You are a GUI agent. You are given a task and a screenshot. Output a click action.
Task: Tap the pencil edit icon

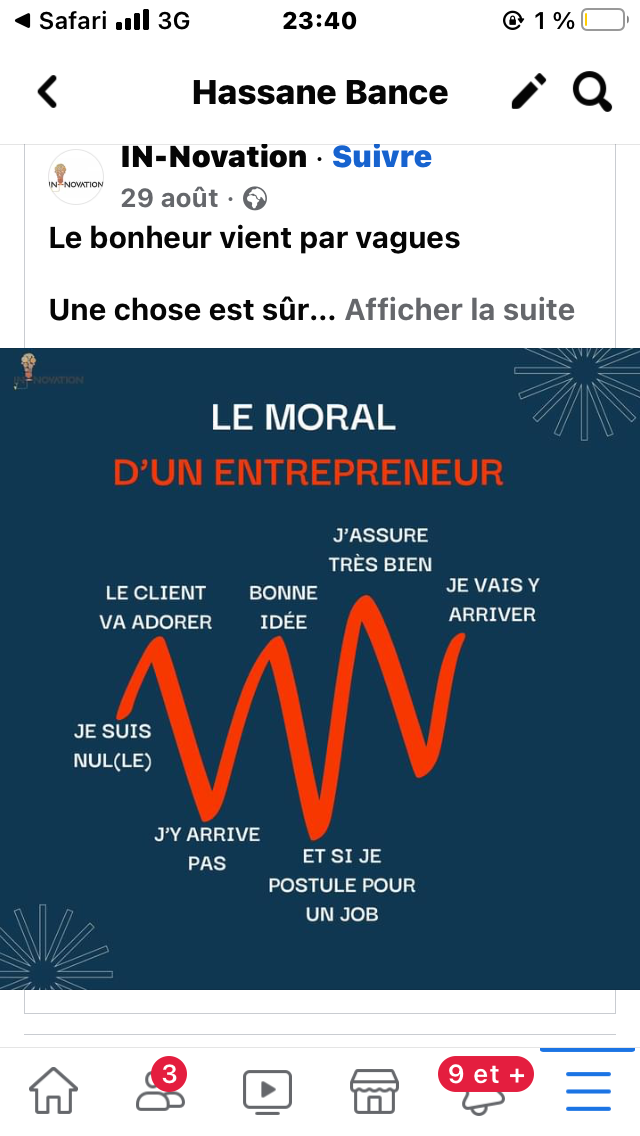pos(529,92)
